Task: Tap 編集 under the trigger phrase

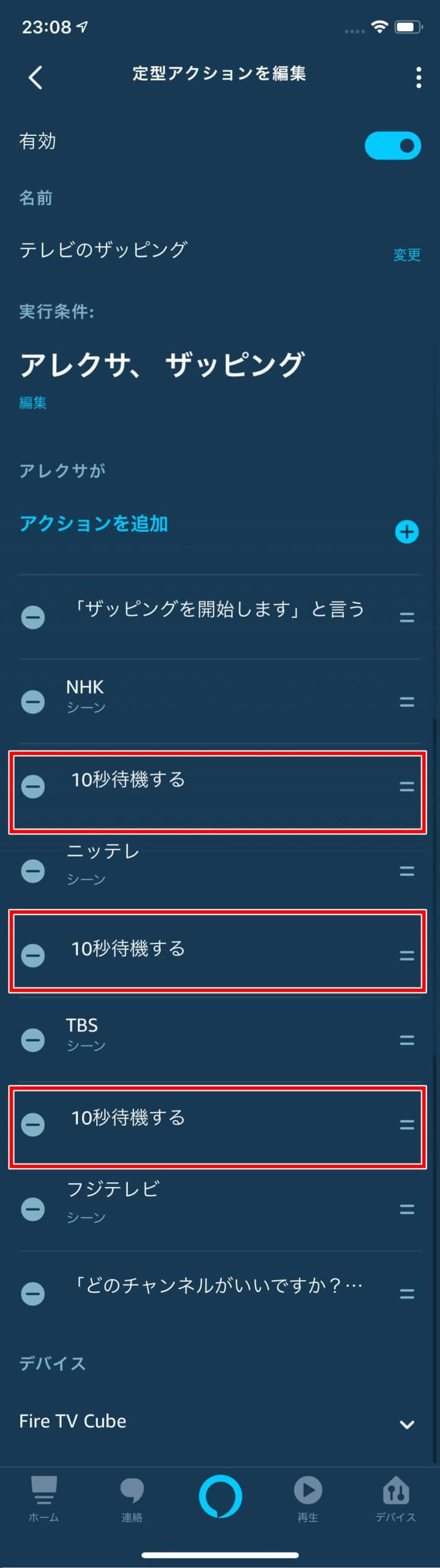Action: pos(32,402)
